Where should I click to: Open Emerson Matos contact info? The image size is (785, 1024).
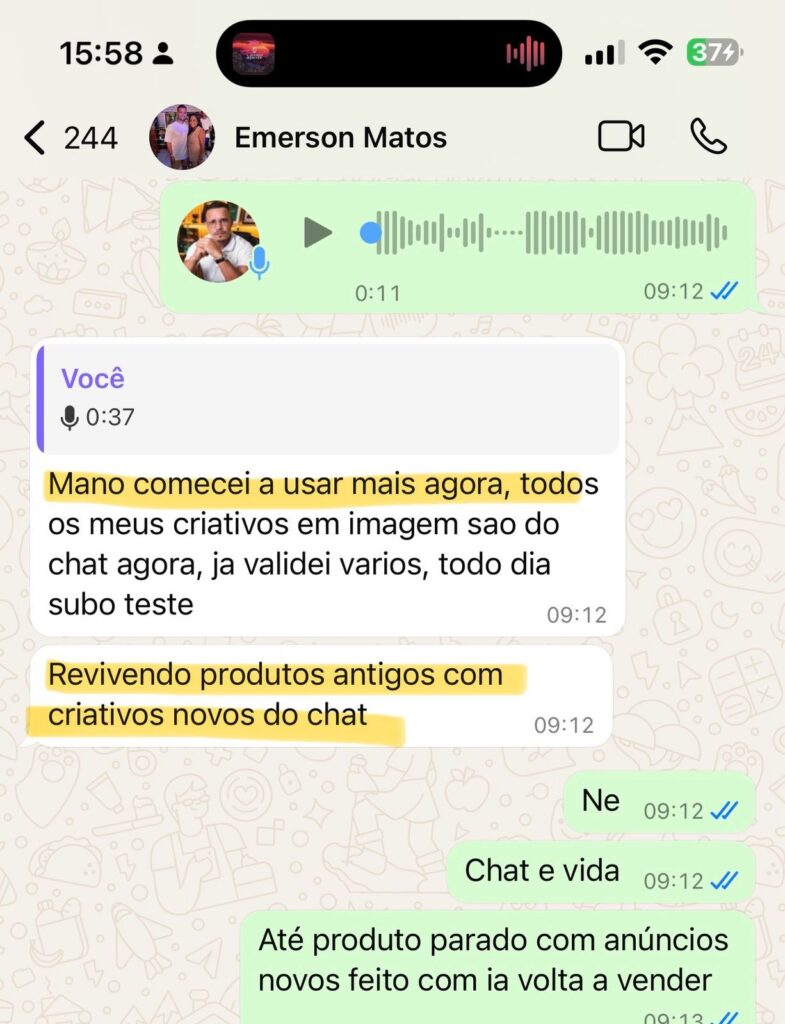click(x=340, y=138)
